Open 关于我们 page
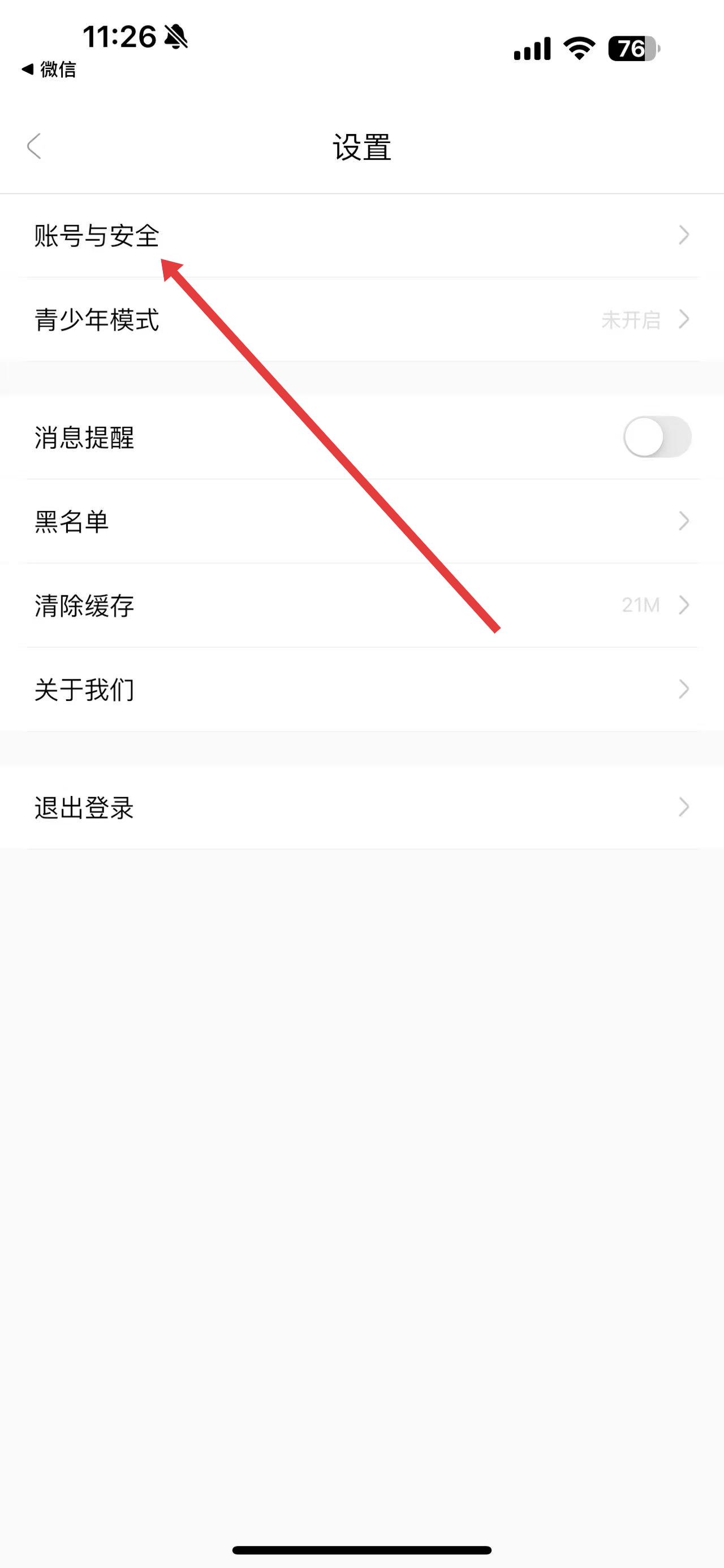 [84, 690]
